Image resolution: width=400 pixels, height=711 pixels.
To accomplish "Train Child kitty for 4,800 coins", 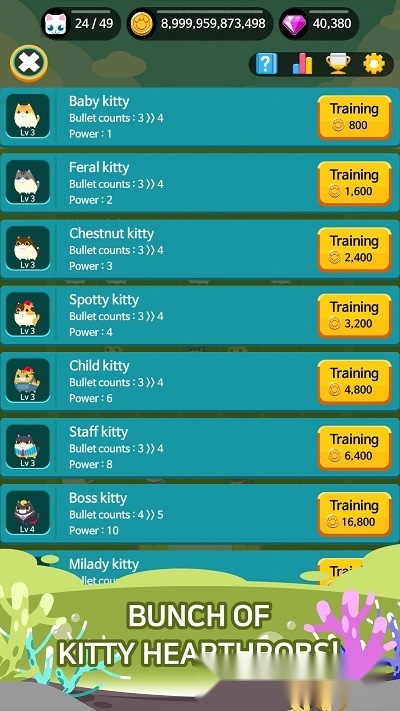I will click(x=354, y=382).
